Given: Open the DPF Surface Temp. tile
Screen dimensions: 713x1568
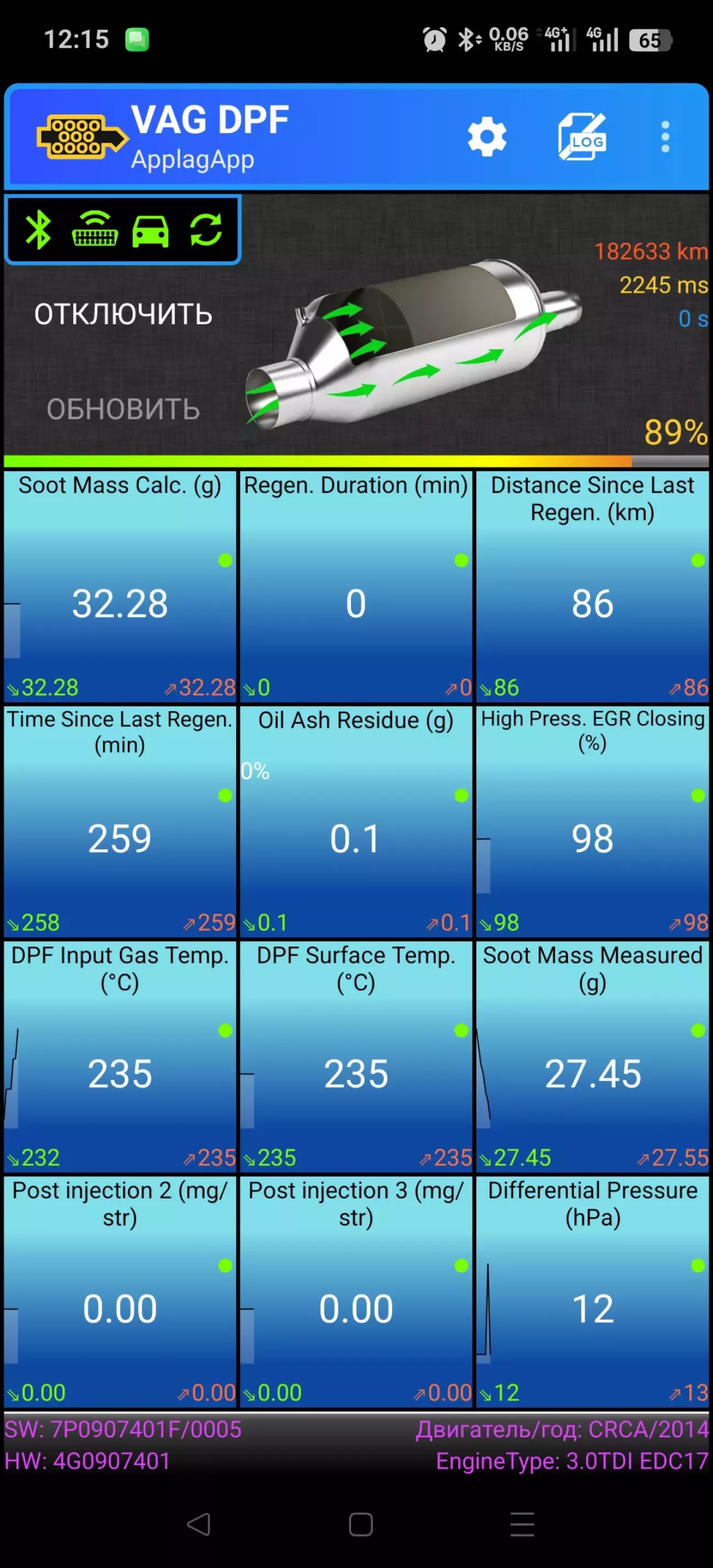Looking at the screenshot, I should 356,1057.
